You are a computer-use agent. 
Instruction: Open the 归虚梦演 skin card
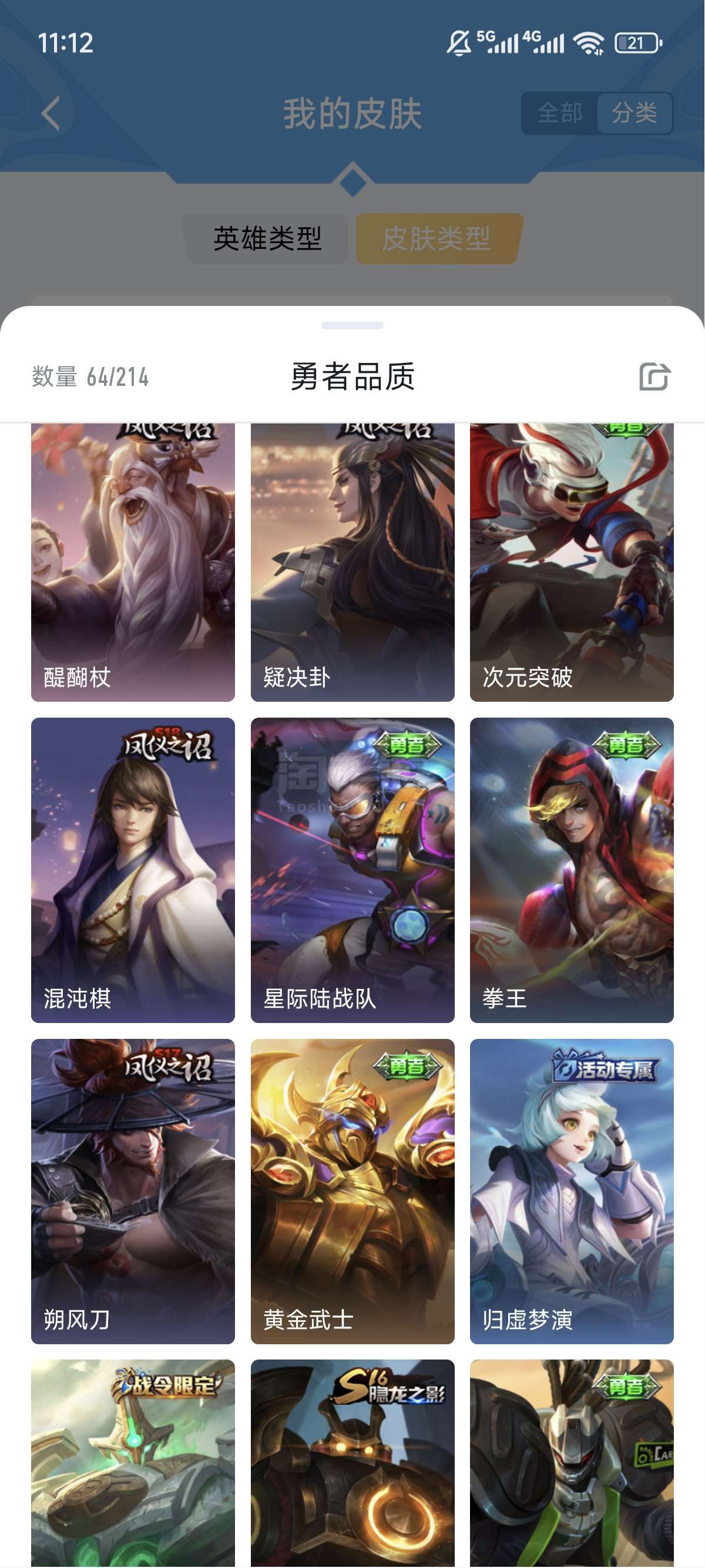[572, 1191]
